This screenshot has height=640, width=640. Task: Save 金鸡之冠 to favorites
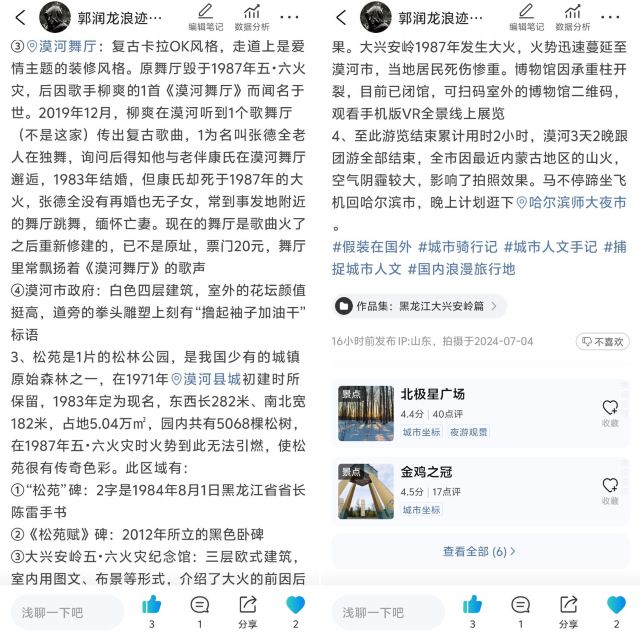click(610, 491)
